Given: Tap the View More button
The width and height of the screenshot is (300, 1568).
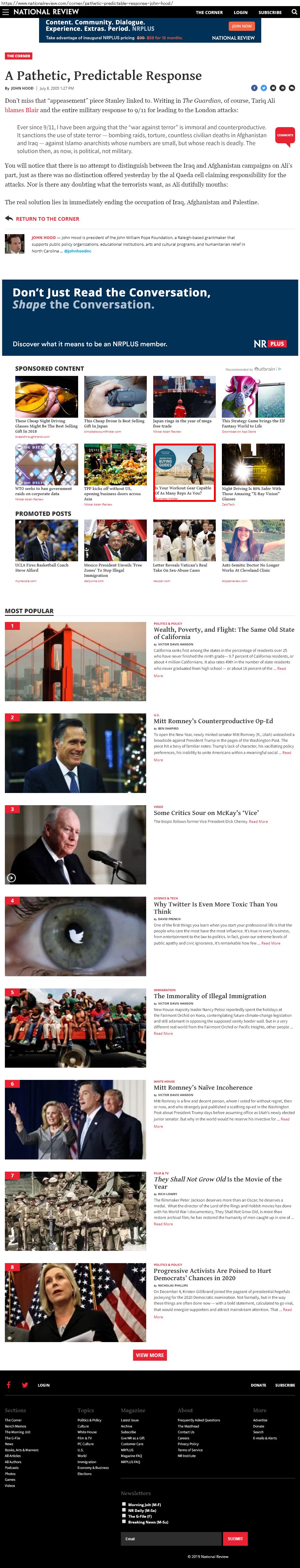Looking at the screenshot, I should click(x=150, y=1354).
